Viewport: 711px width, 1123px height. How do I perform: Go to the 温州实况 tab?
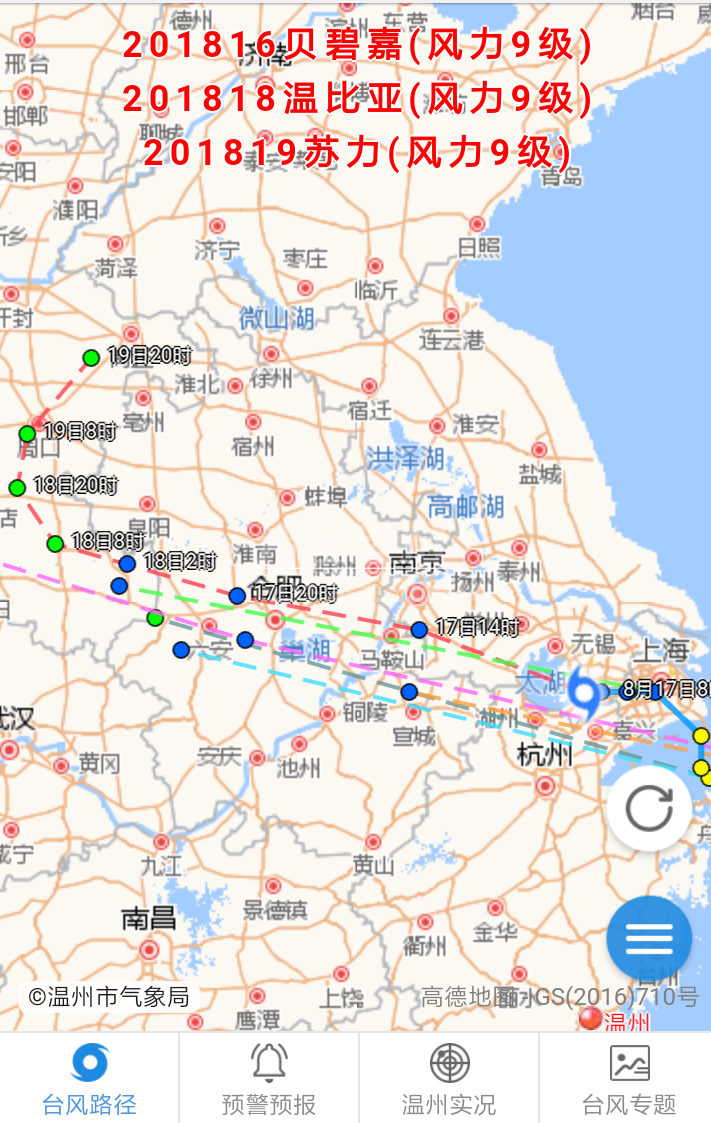449,1078
